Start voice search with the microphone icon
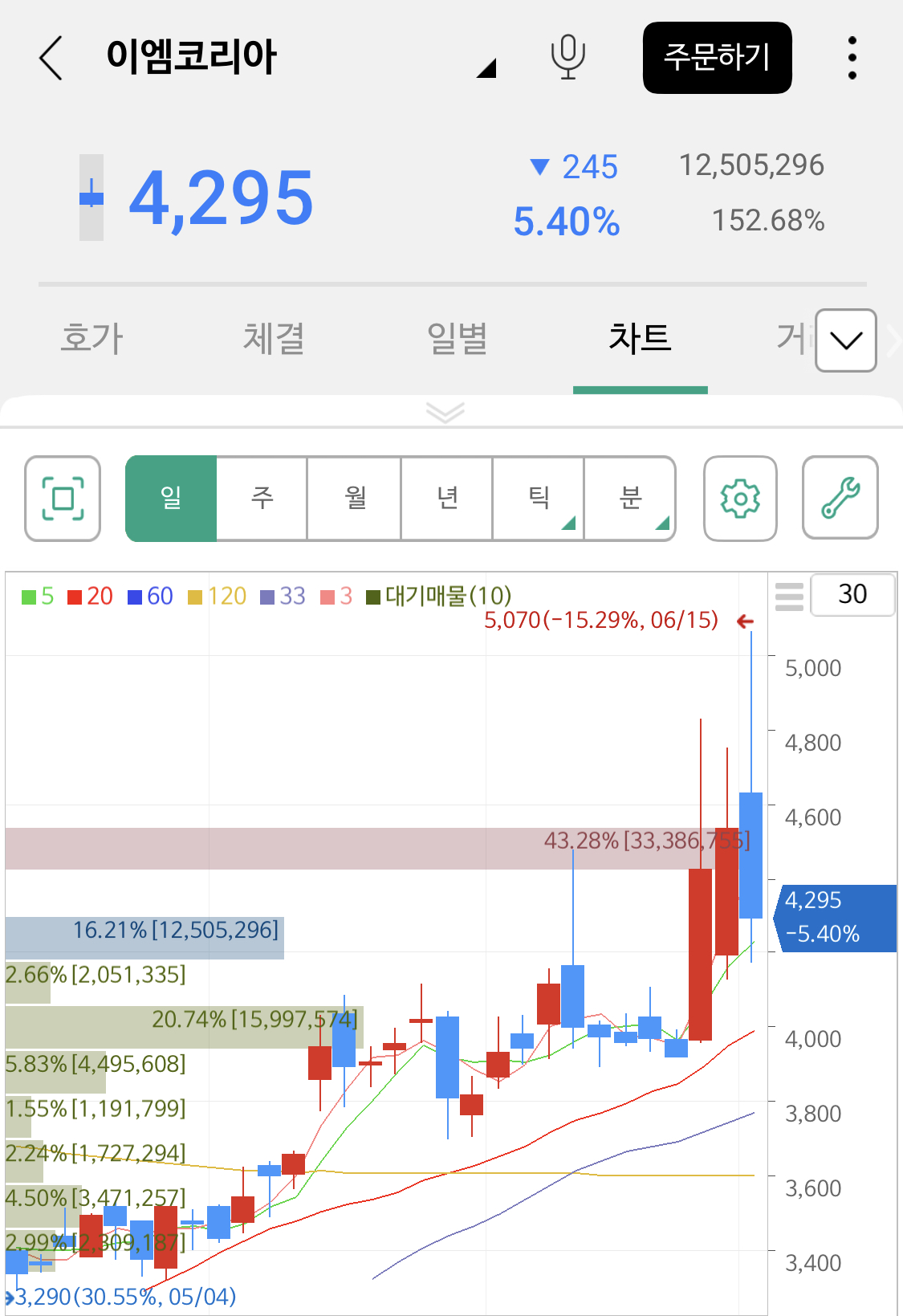The width and height of the screenshot is (903, 1316). (567, 58)
